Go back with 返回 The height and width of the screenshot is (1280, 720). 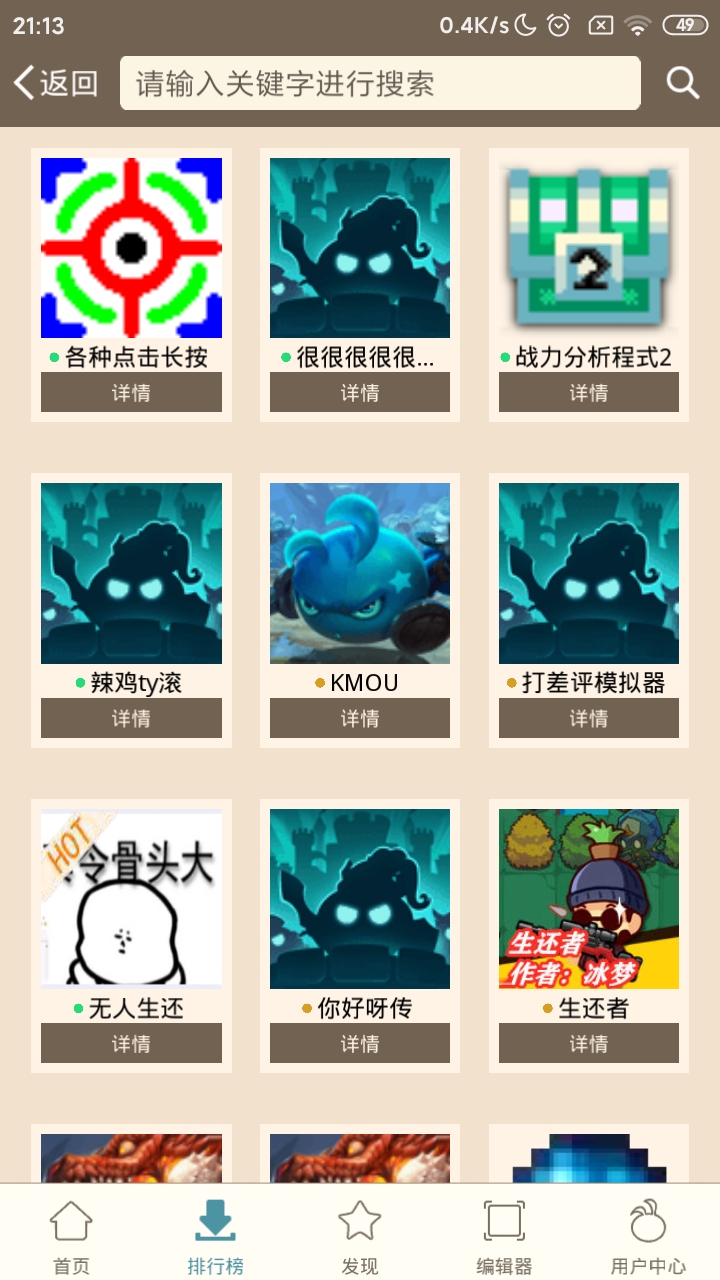point(56,83)
